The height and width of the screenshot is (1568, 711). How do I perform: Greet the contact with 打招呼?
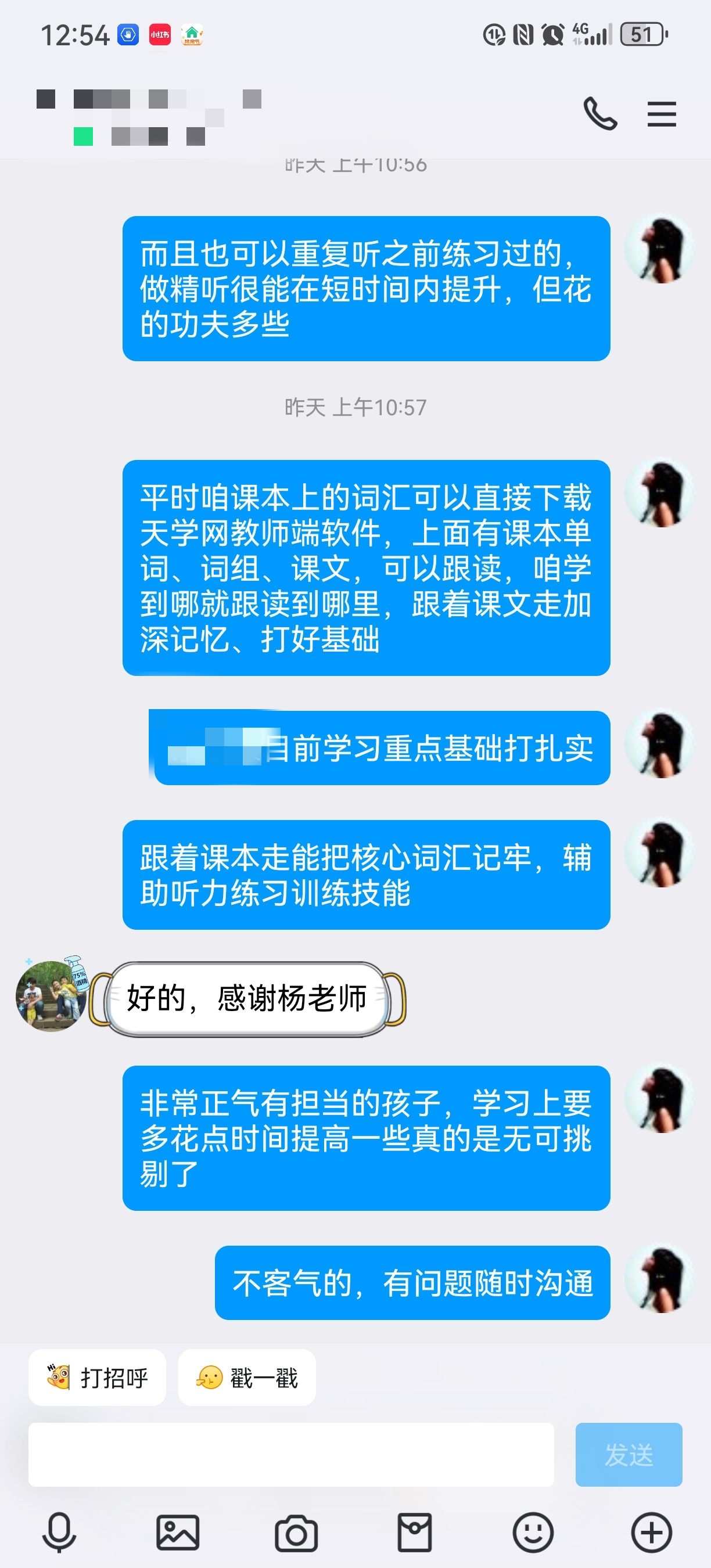tap(98, 1378)
